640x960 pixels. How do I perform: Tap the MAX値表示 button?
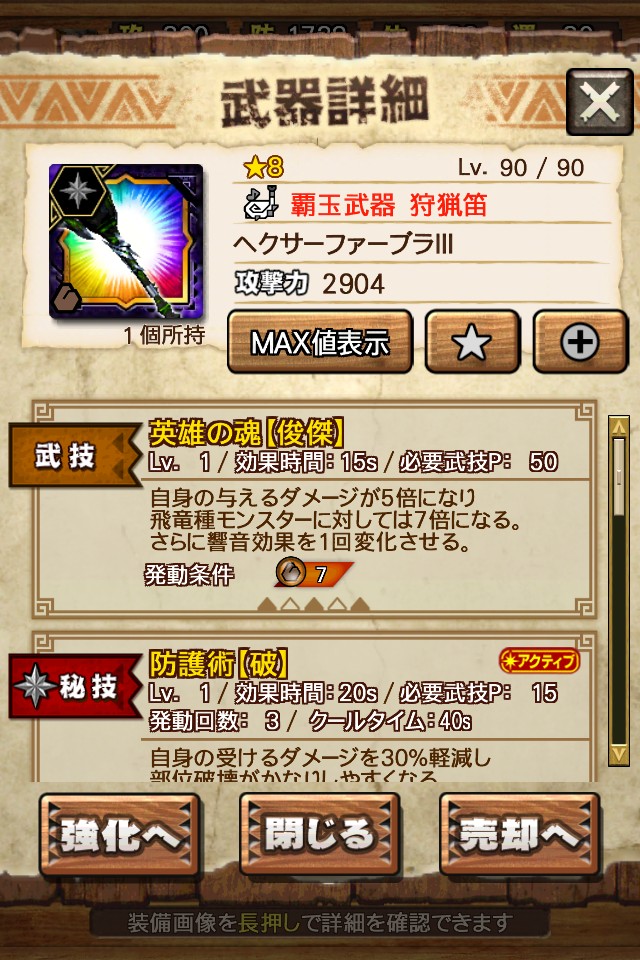coord(319,343)
